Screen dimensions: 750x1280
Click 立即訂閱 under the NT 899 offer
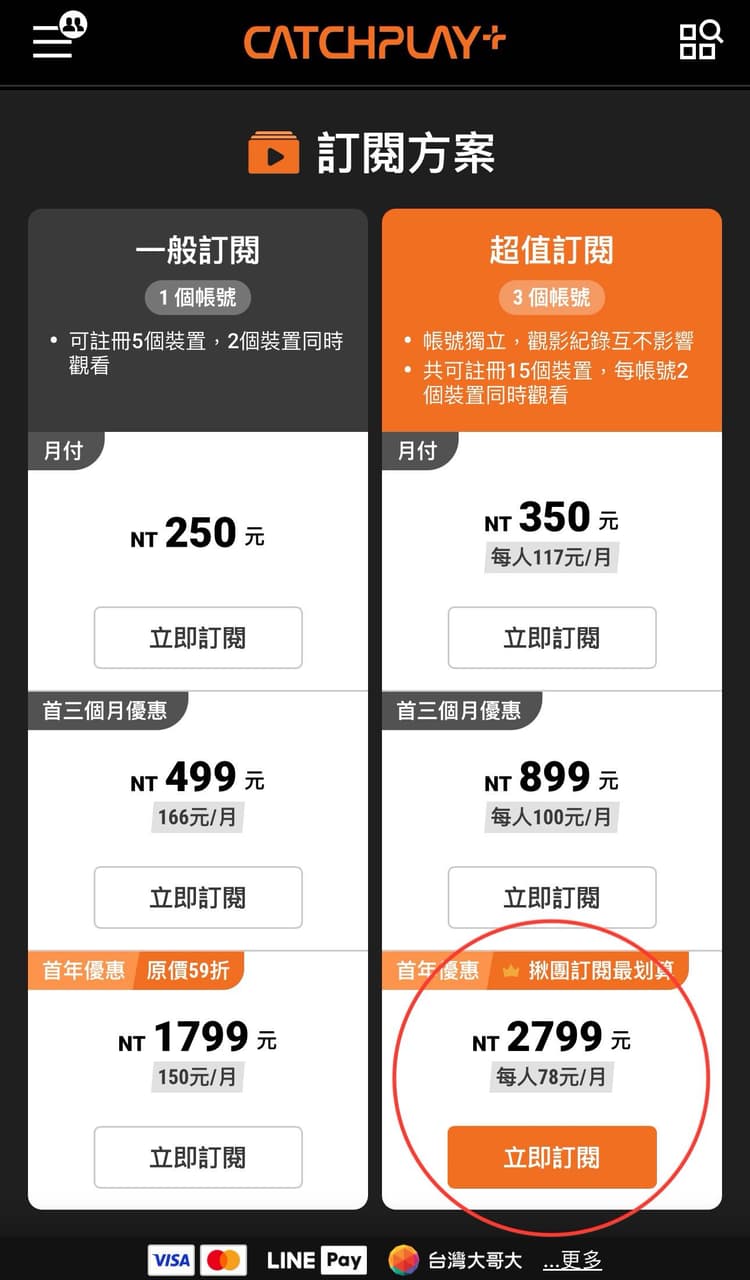click(552, 897)
